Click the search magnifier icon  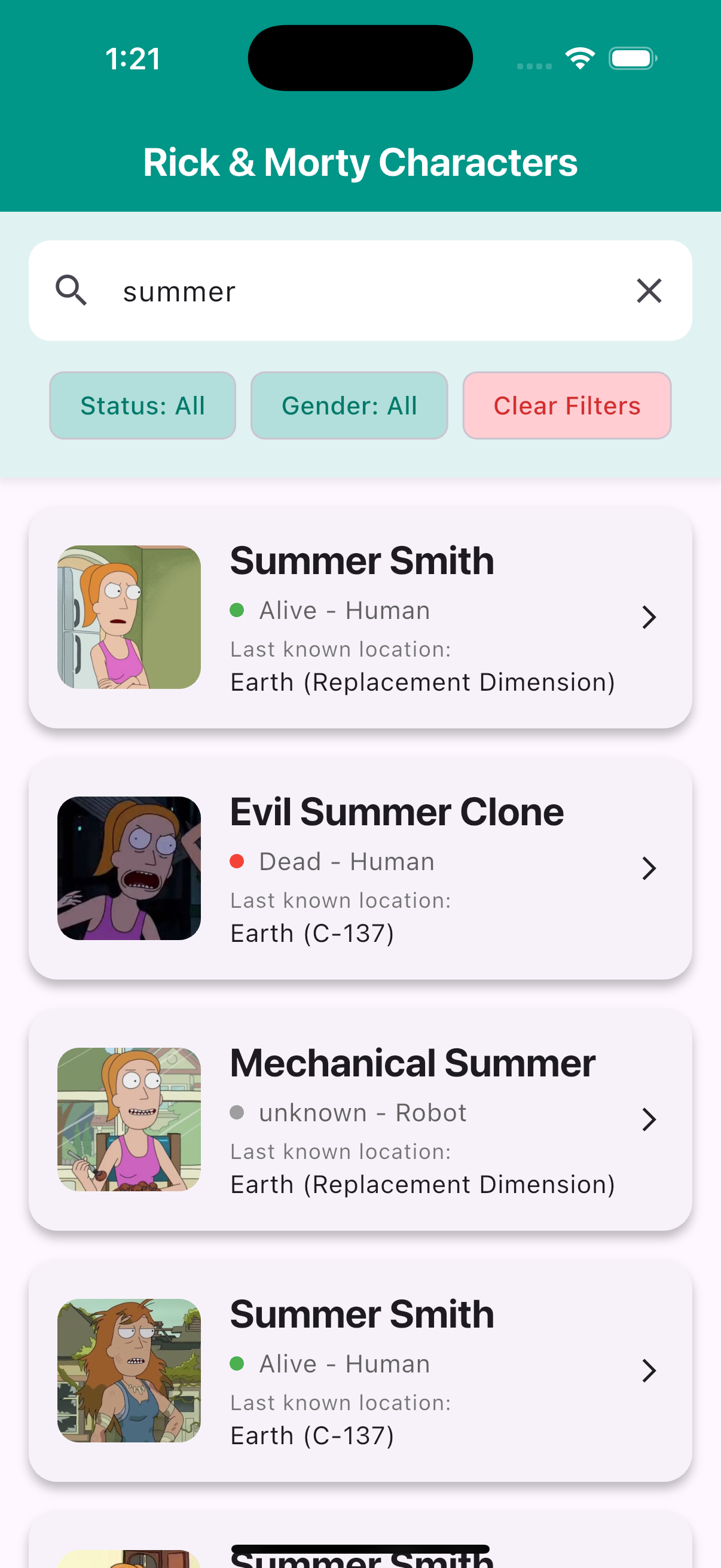click(71, 291)
